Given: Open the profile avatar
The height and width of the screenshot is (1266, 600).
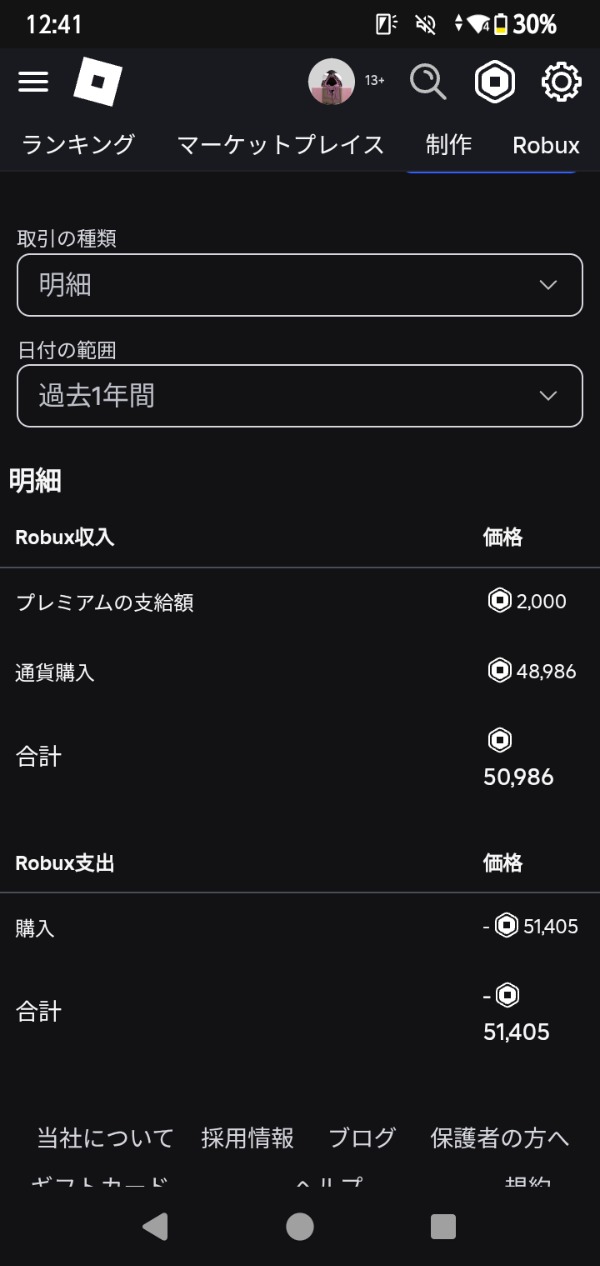Looking at the screenshot, I should click(331, 82).
